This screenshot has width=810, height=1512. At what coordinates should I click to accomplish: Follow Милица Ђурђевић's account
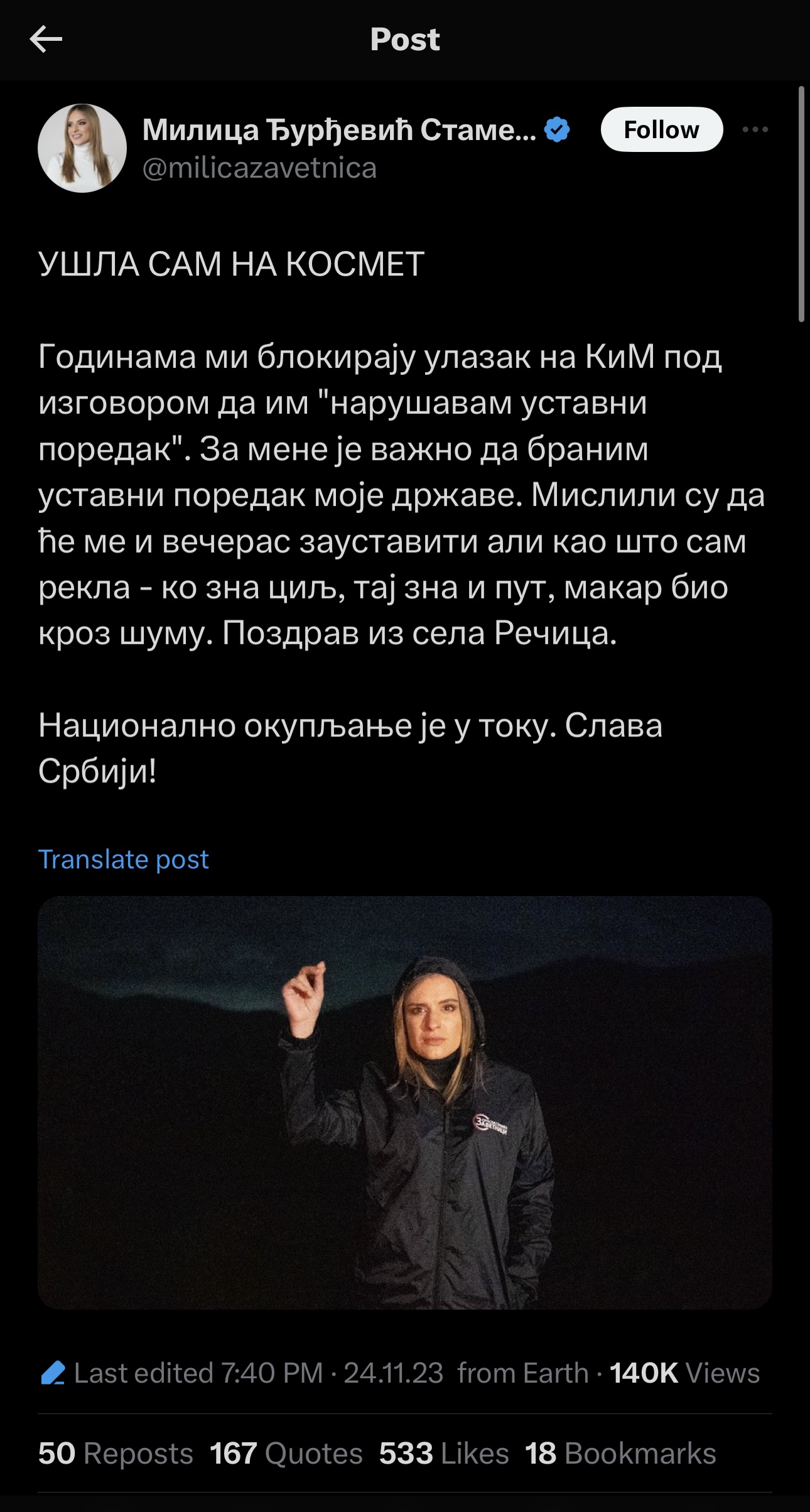(662, 129)
